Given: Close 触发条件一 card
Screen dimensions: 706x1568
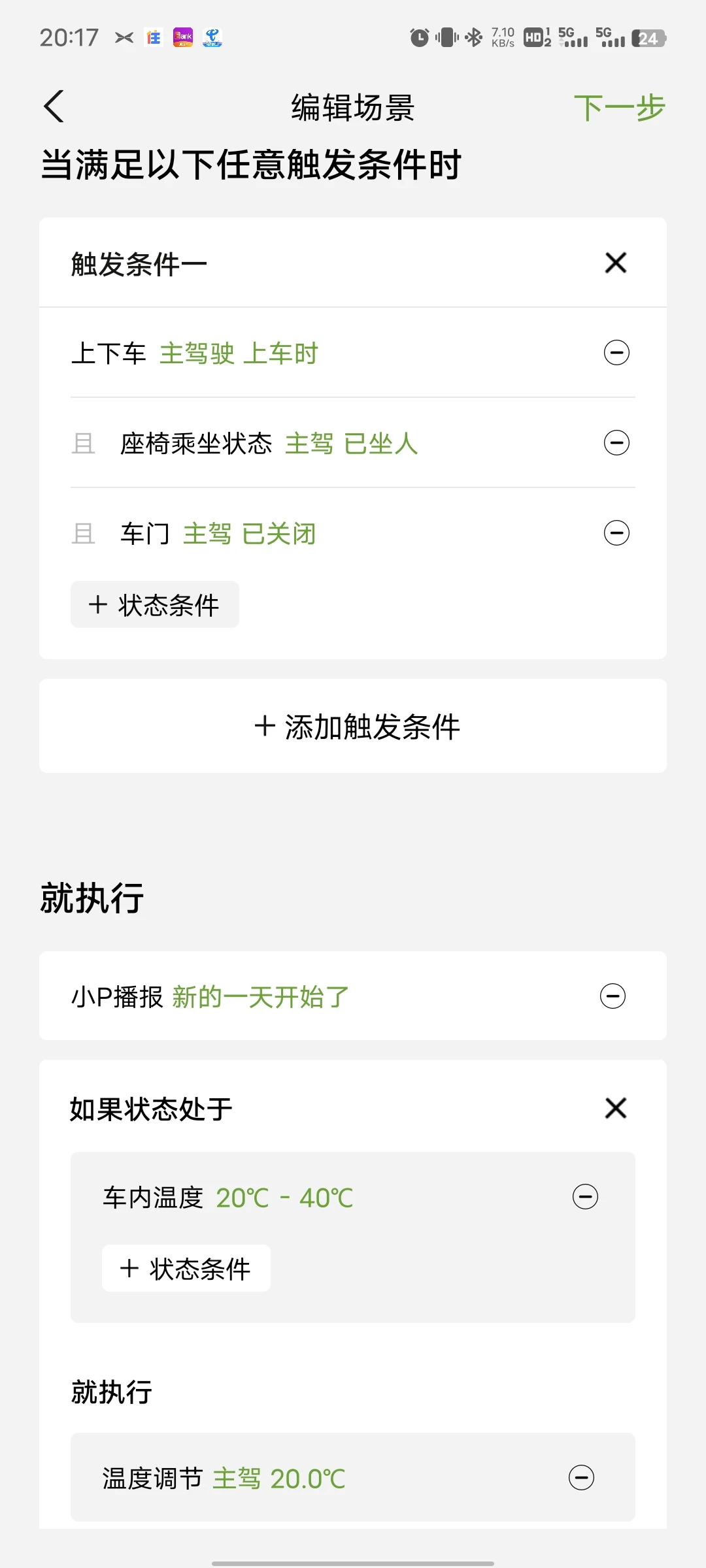Looking at the screenshot, I should pyautogui.click(x=615, y=263).
